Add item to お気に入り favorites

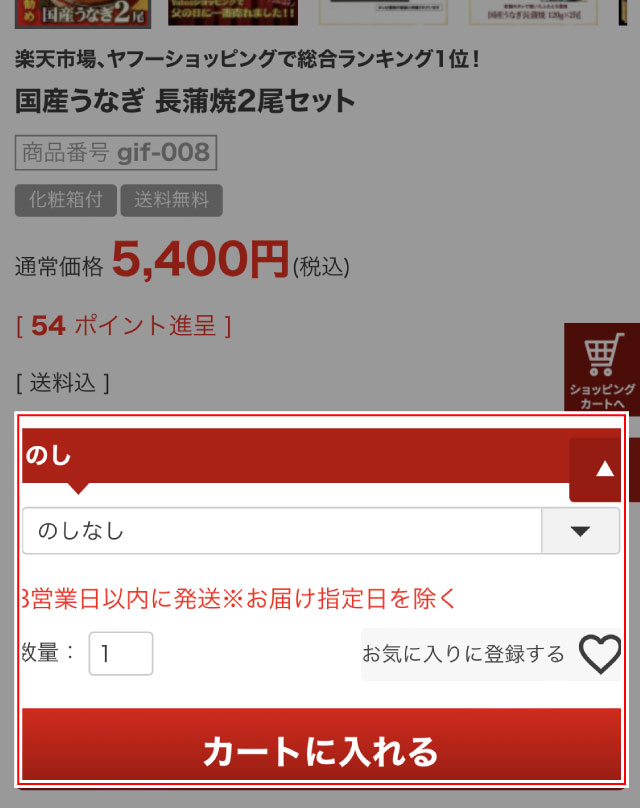point(491,655)
